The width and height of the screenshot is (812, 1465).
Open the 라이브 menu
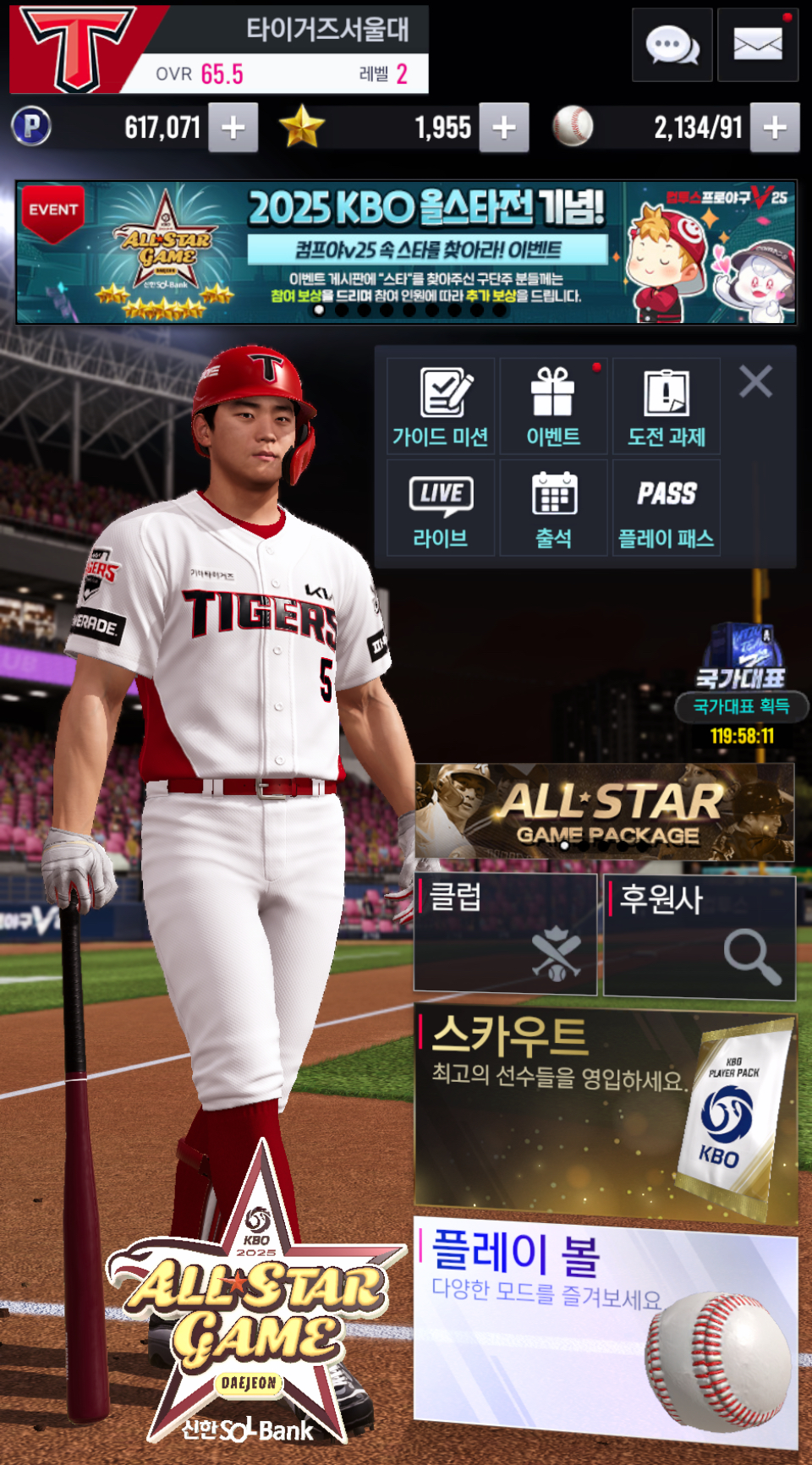pyautogui.click(x=441, y=508)
